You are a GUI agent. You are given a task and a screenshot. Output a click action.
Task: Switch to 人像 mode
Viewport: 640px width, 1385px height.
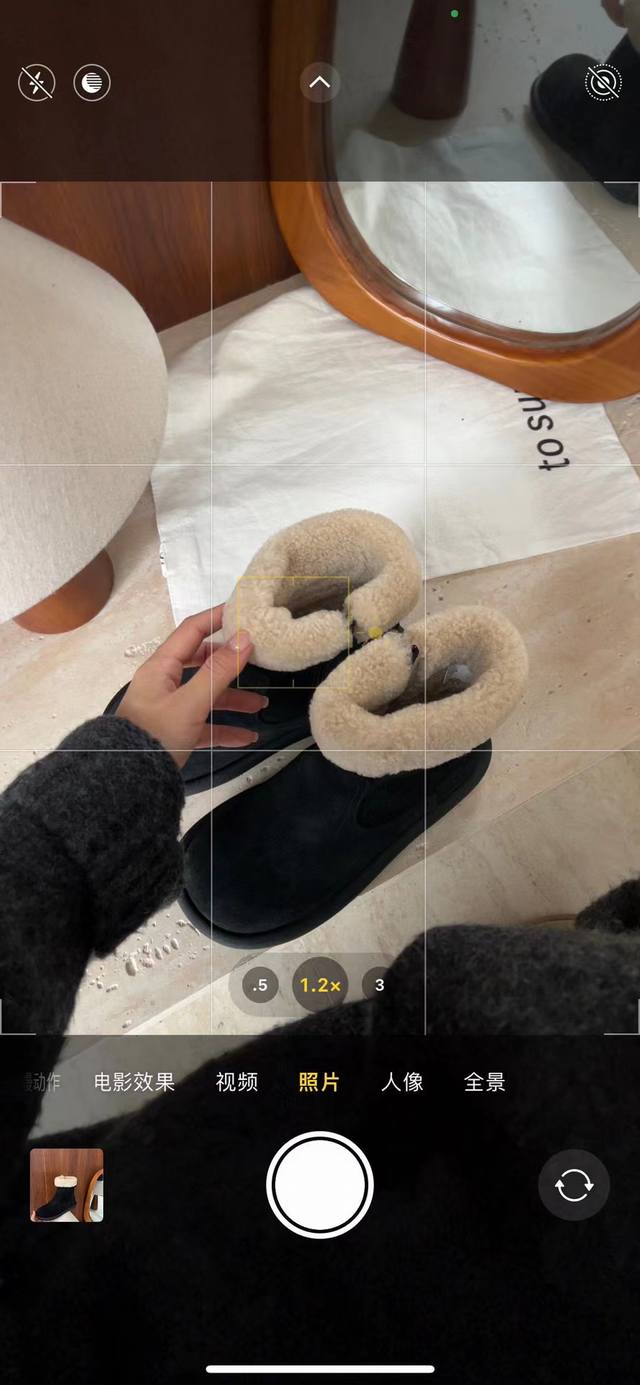click(402, 1082)
